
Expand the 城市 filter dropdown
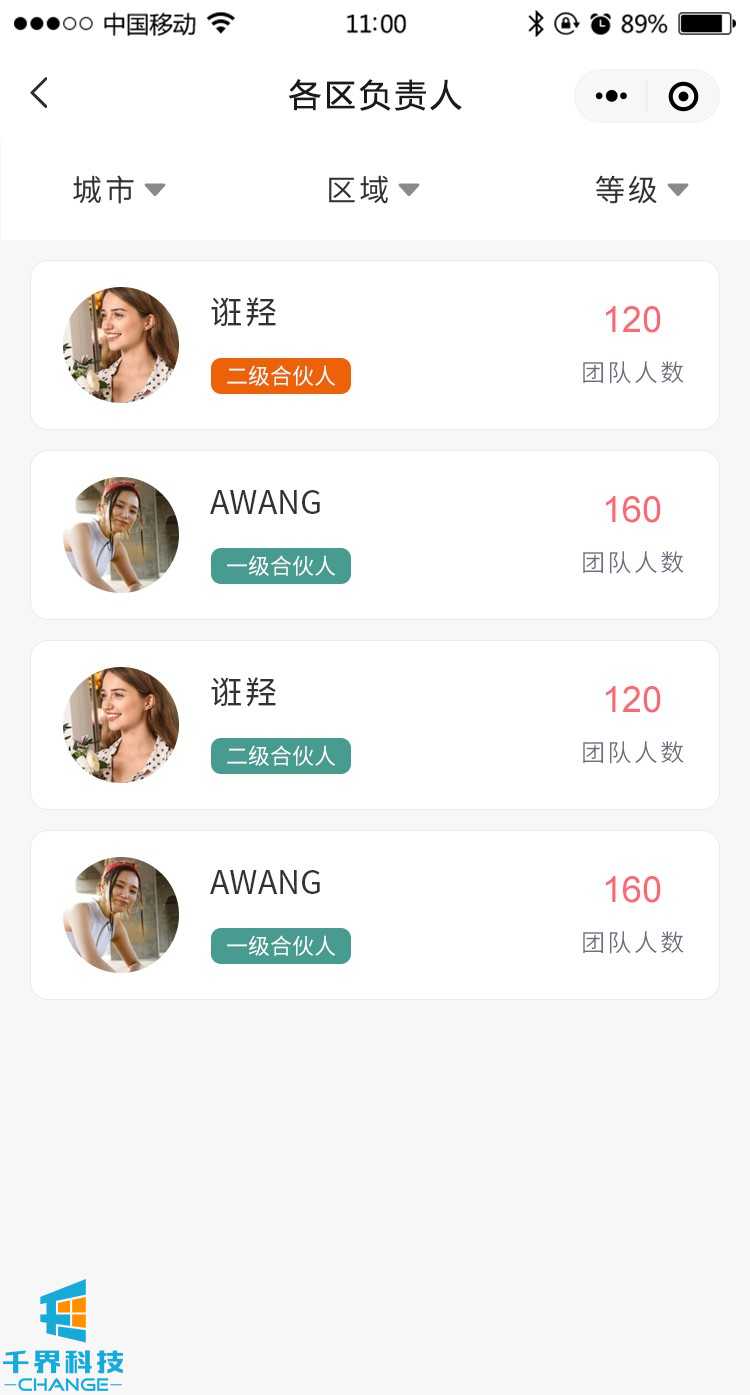(x=119, y=190)
